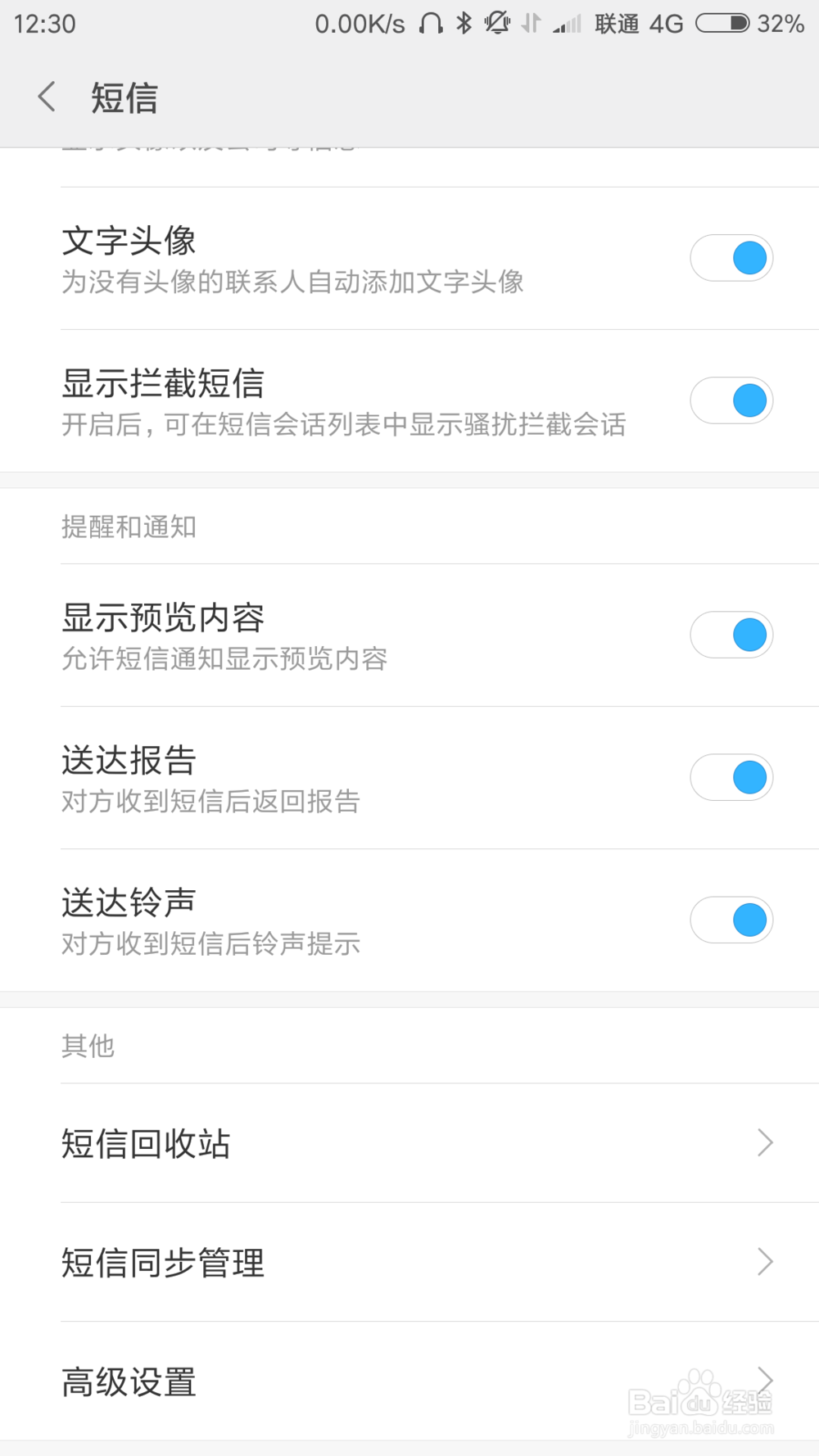Open 高级设置 through its arrow
819x1456 pixels.
click(x=764, y=1382)
